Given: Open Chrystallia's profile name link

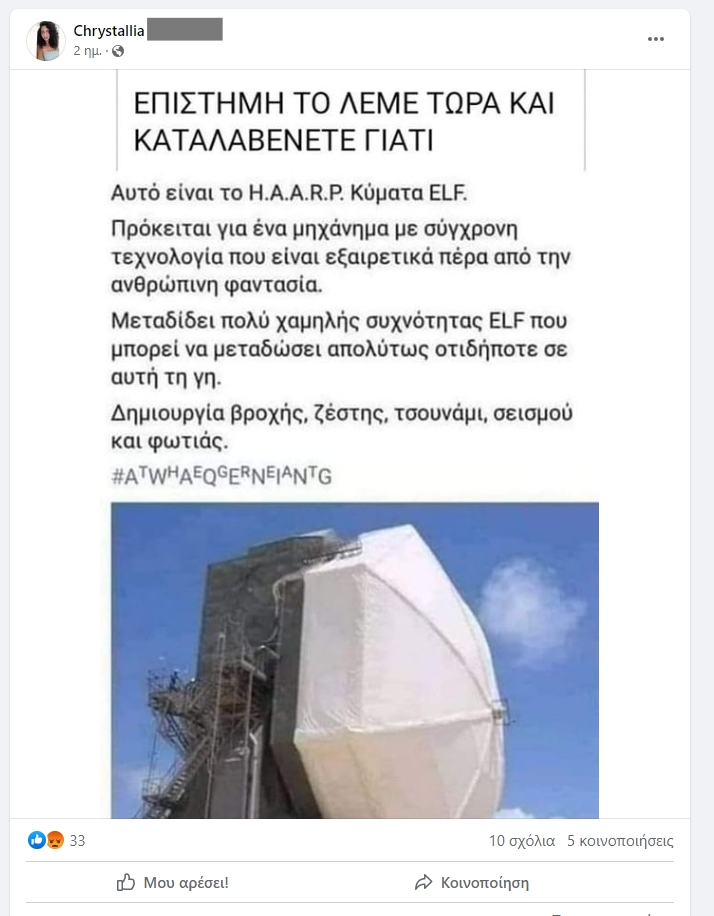Looking at the screenshot, I should (108, 31).
